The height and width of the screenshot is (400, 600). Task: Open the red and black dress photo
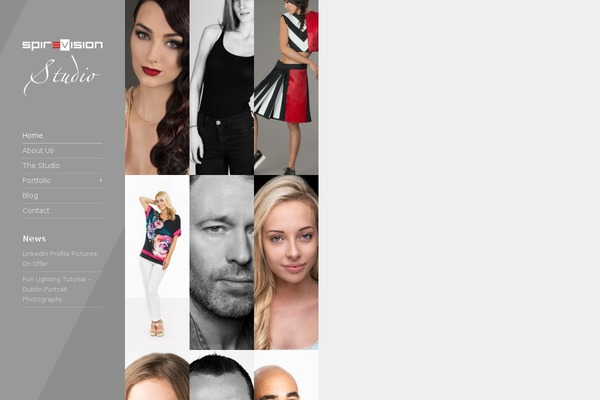[x=286, y=87]
